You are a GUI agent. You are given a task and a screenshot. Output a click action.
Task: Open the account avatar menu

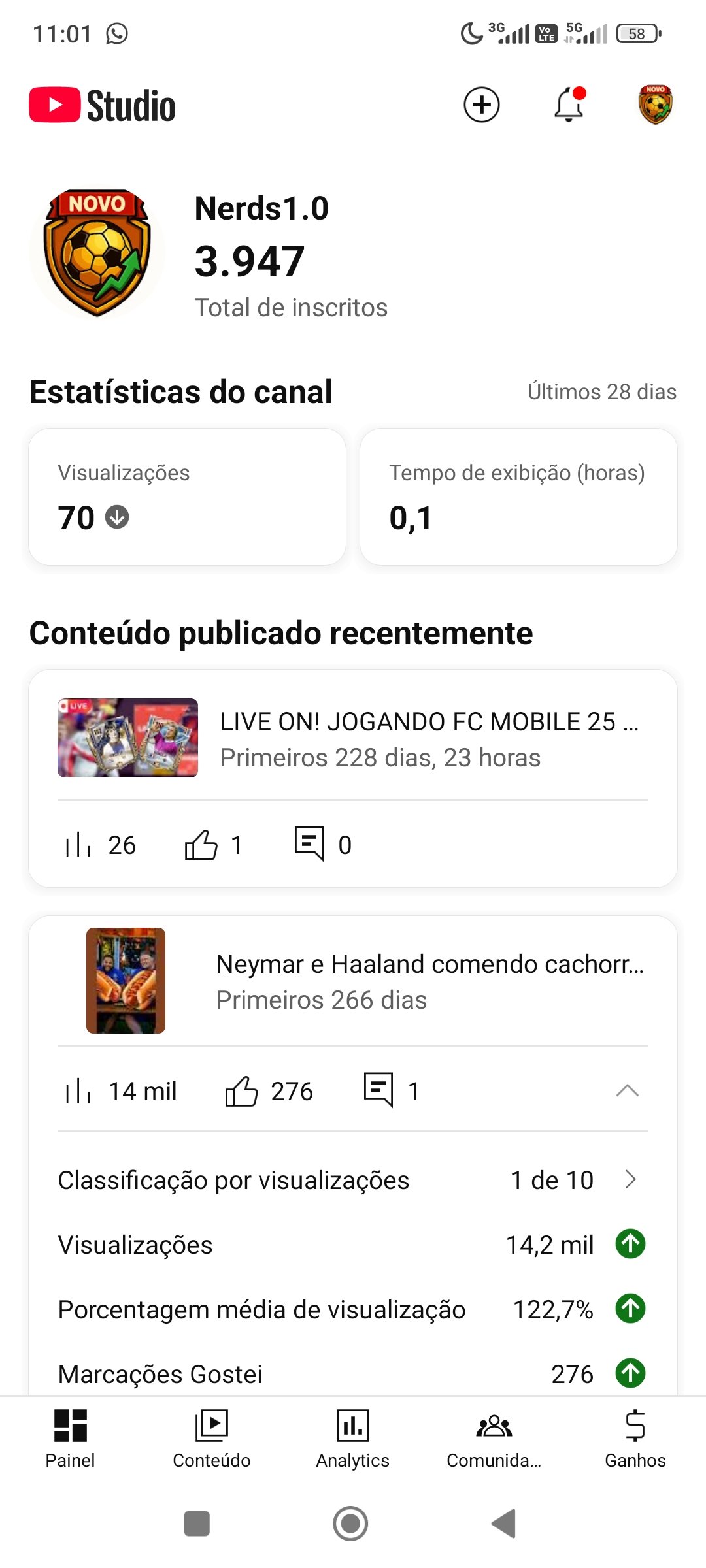click(x=656, y=105)
